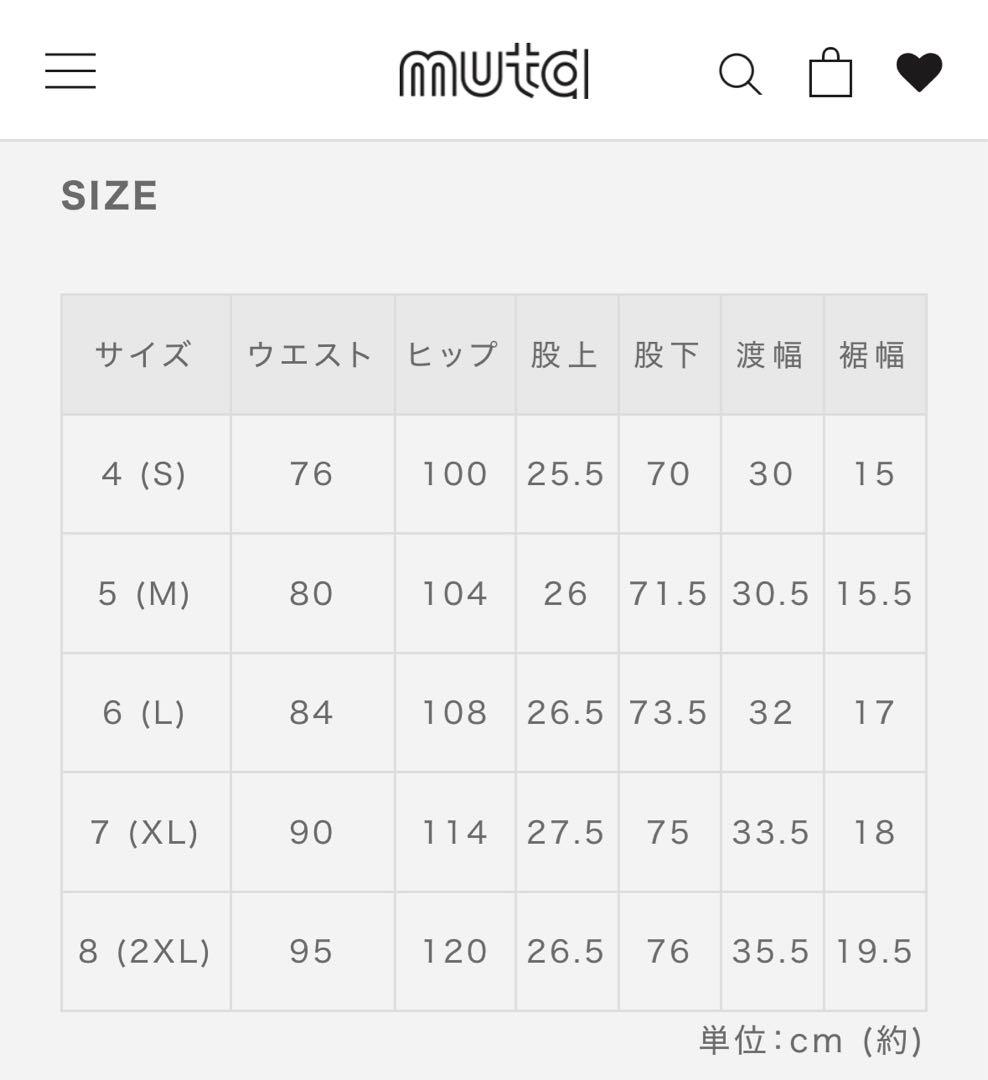Viewport: 988px width, 1080px height.
Task: Click the ウエスト column header
Action: [311, 353]
